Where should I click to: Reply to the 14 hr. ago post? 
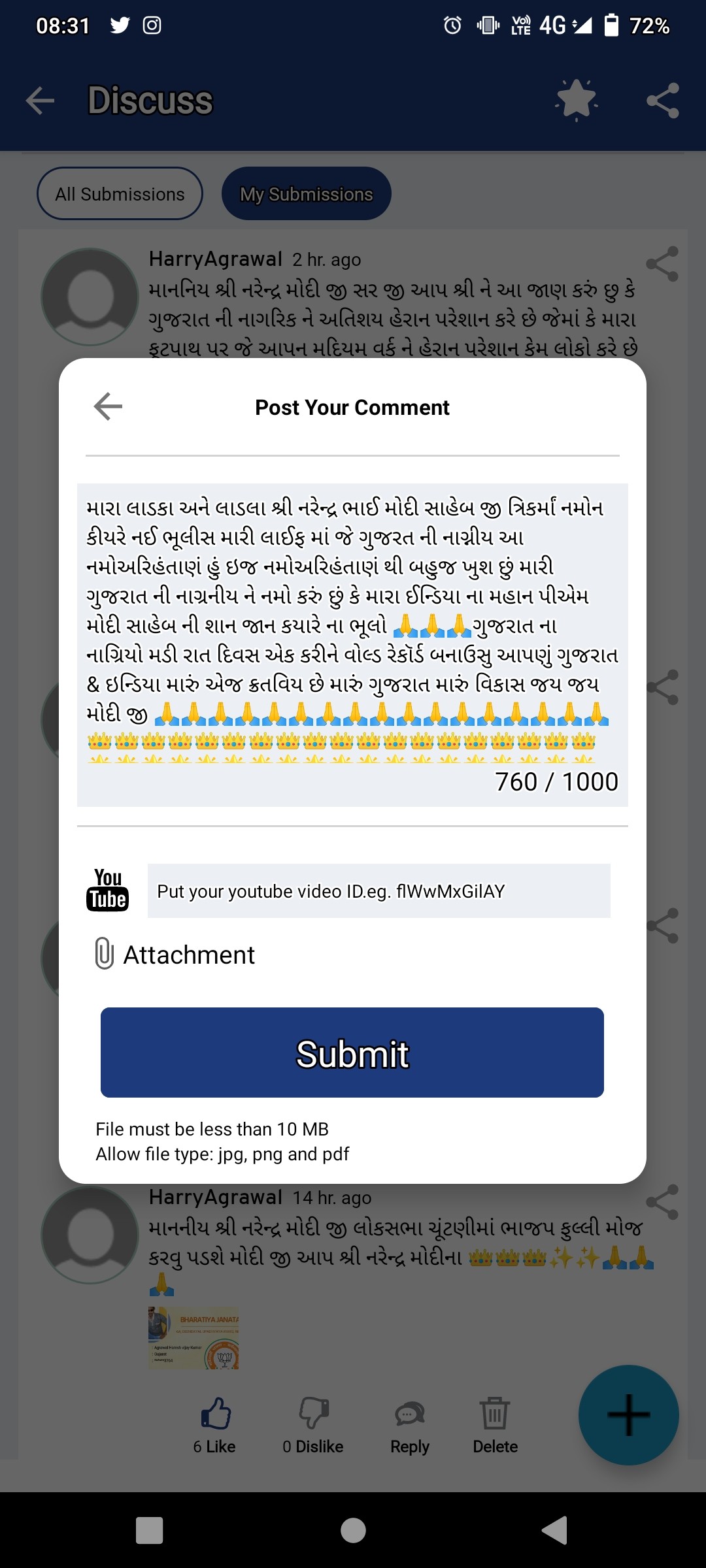click(410, 1424)
